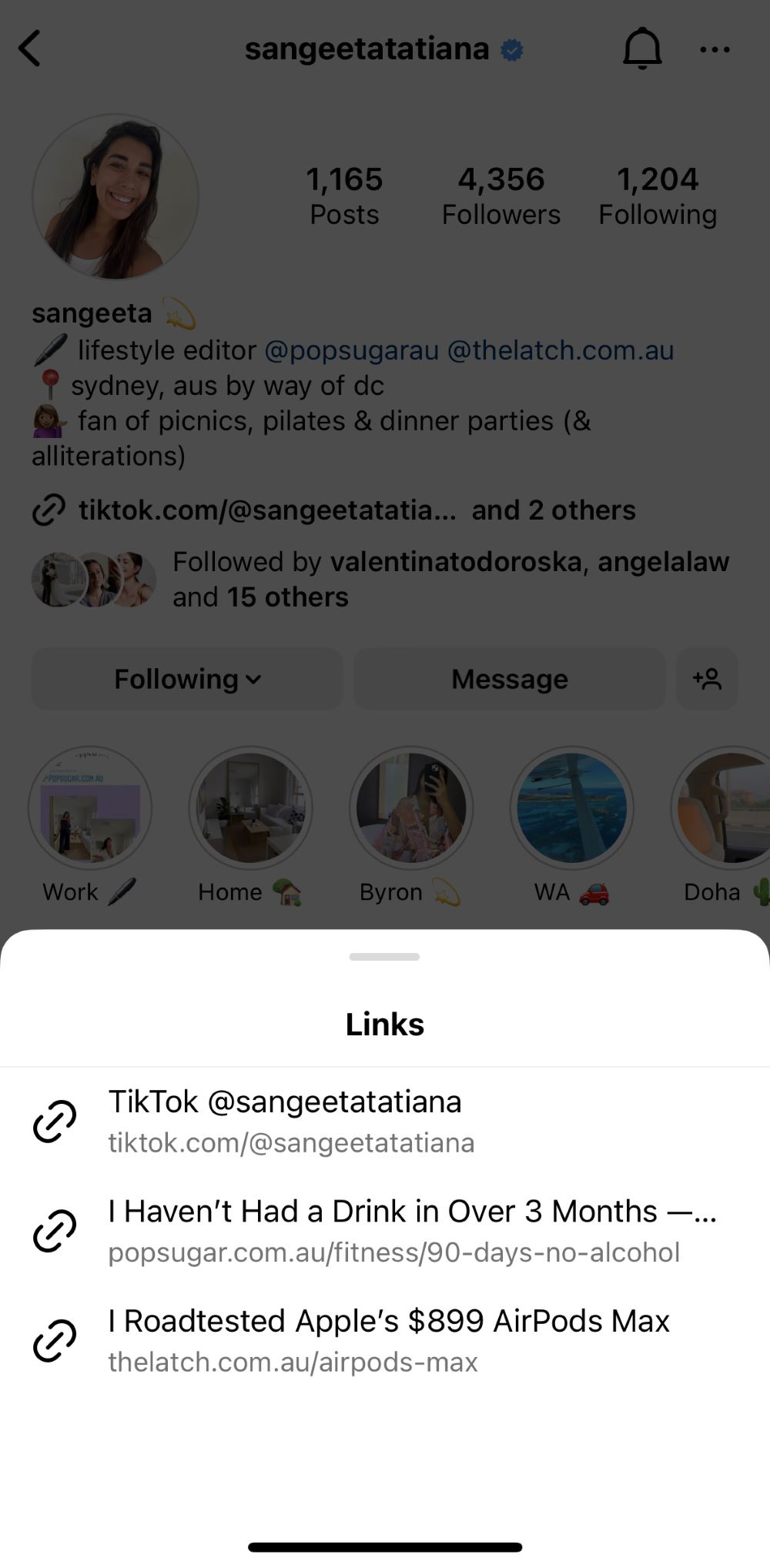This screenshot has width=770, height=1568.
Task: View the Home story highlight
Action: pyautogui.click(x=250, y=808)
